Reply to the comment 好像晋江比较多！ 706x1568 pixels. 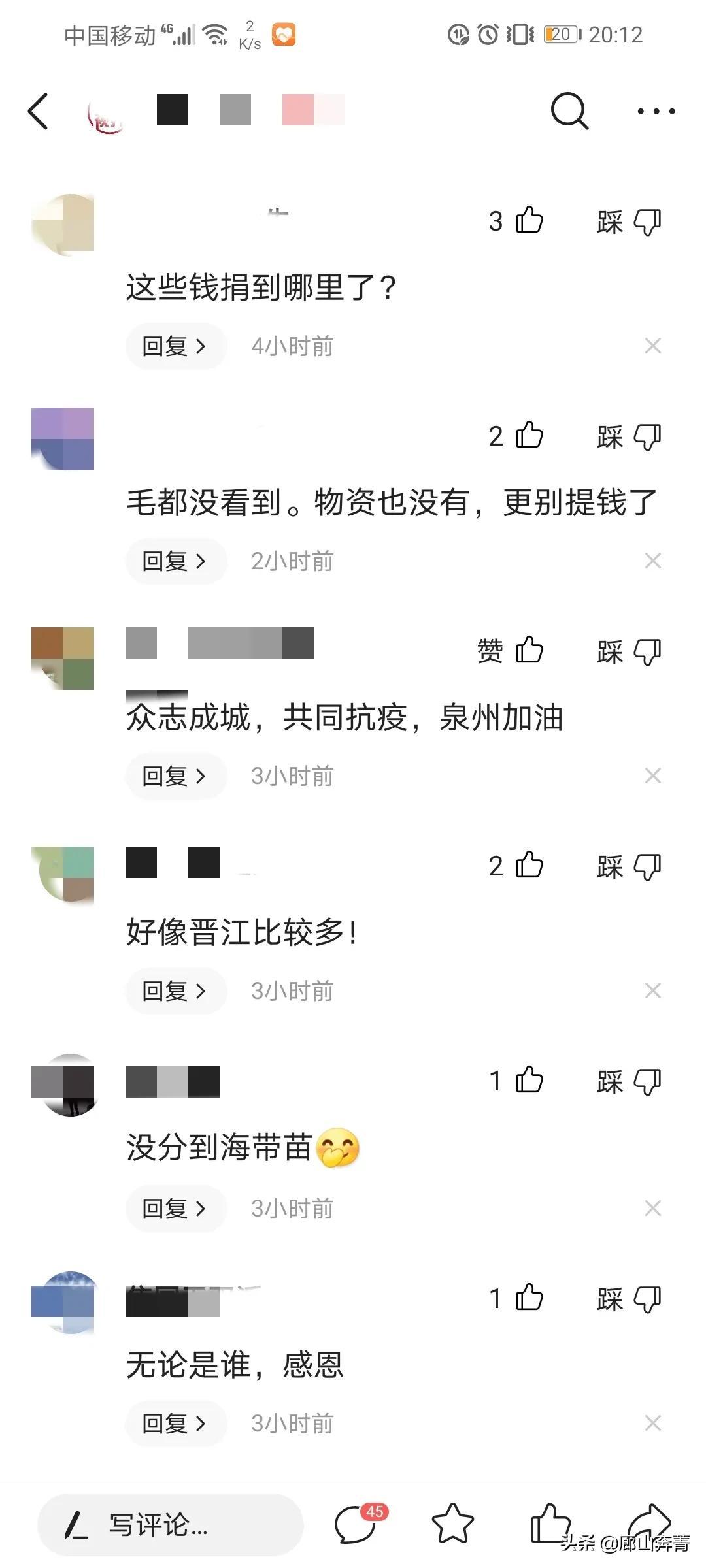175,990
